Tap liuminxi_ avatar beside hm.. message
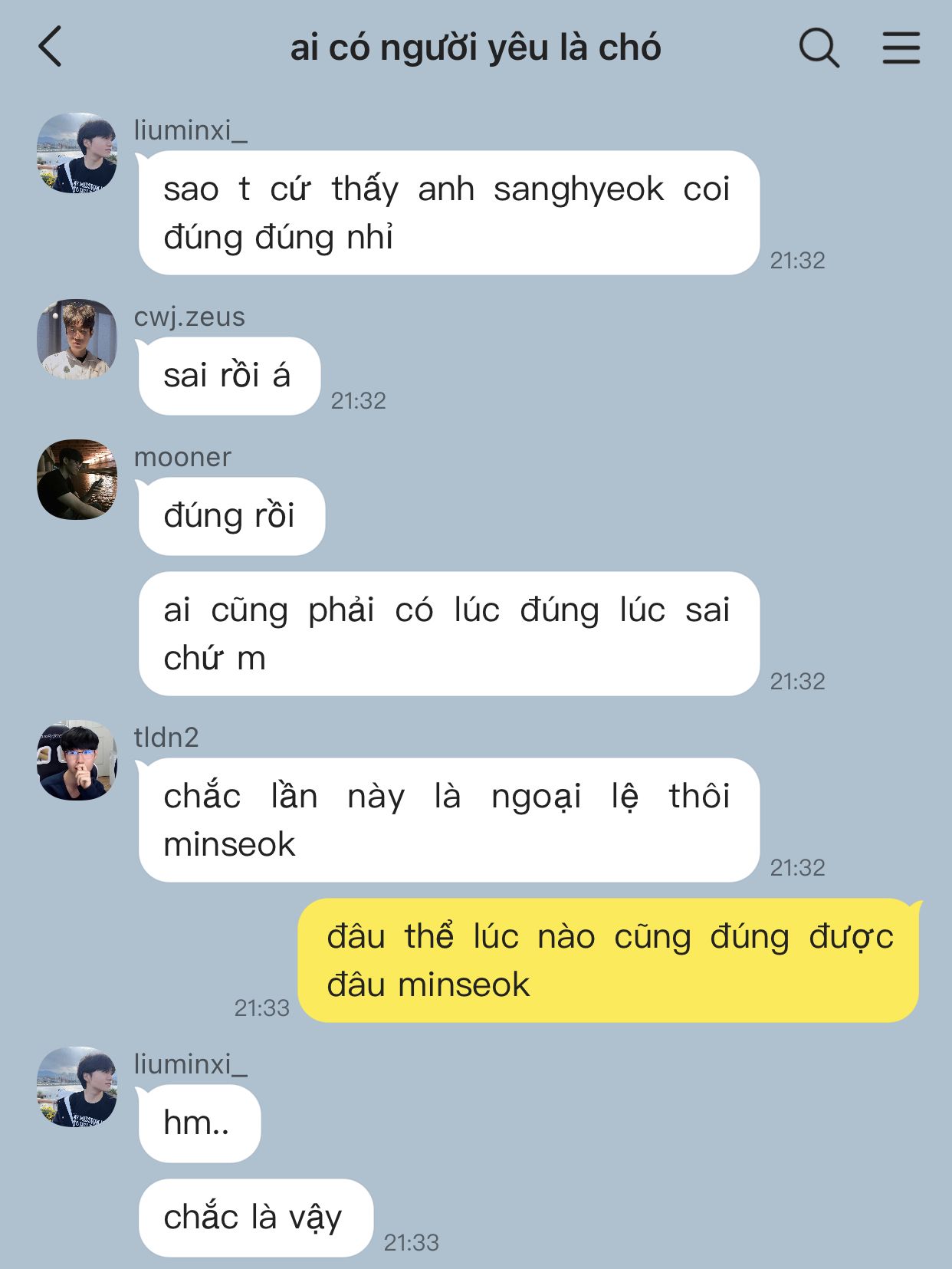 (77, 1087)
